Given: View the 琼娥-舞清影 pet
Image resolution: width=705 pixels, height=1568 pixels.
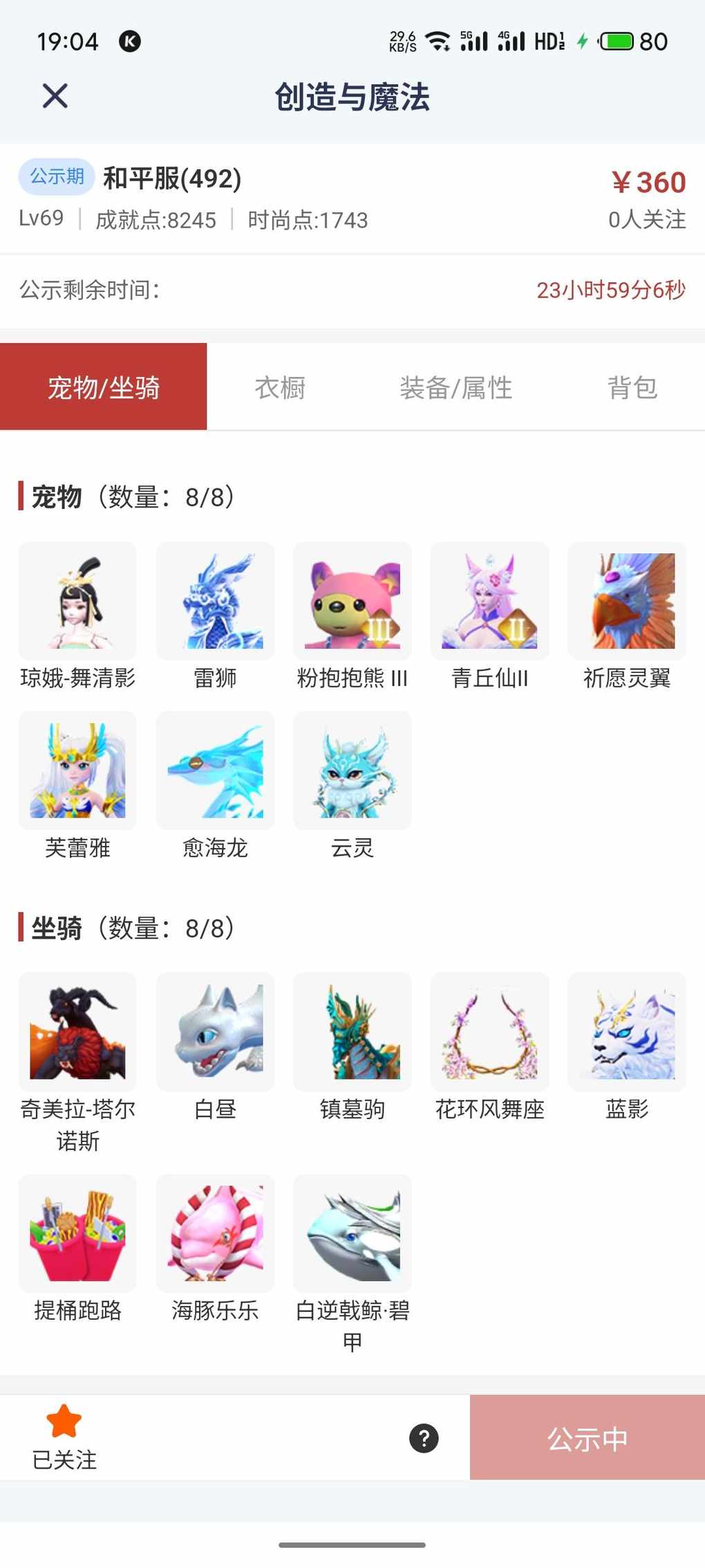Looking at the screenshot, I should pyautogui.click(x=77, y=601).
